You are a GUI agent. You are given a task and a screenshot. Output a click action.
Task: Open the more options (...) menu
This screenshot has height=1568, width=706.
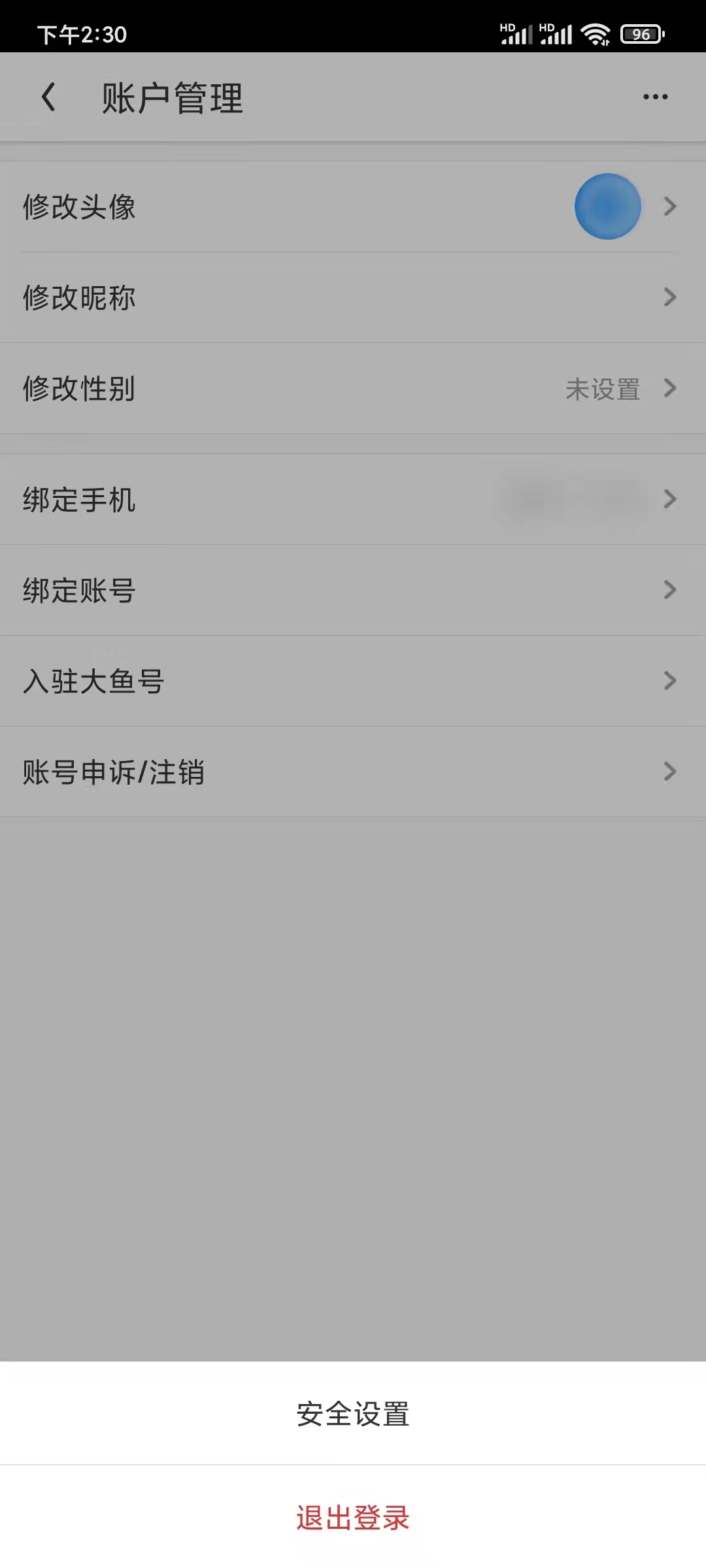[654, 97]
